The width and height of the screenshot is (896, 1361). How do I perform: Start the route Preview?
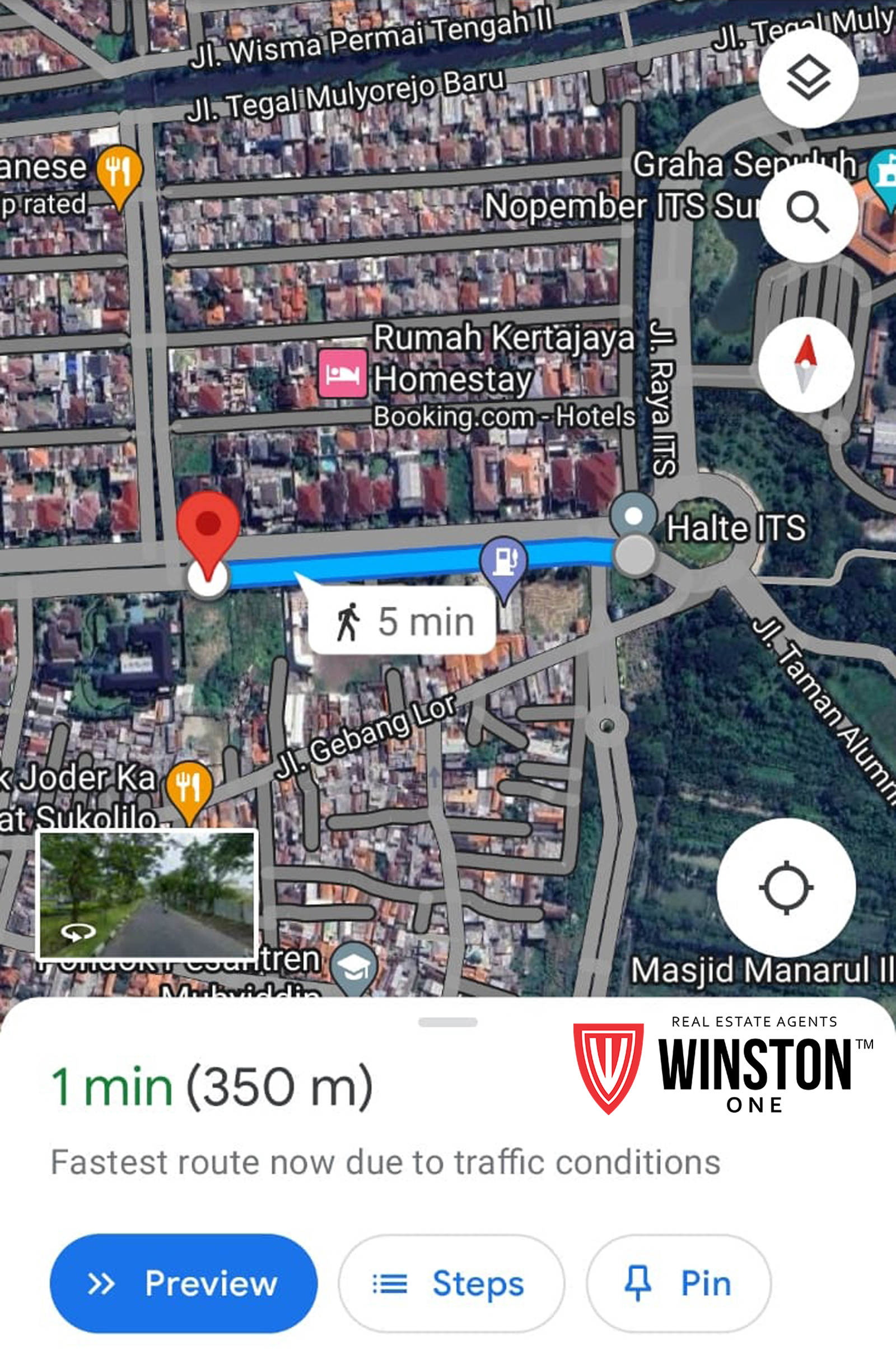coord(184,1283)
